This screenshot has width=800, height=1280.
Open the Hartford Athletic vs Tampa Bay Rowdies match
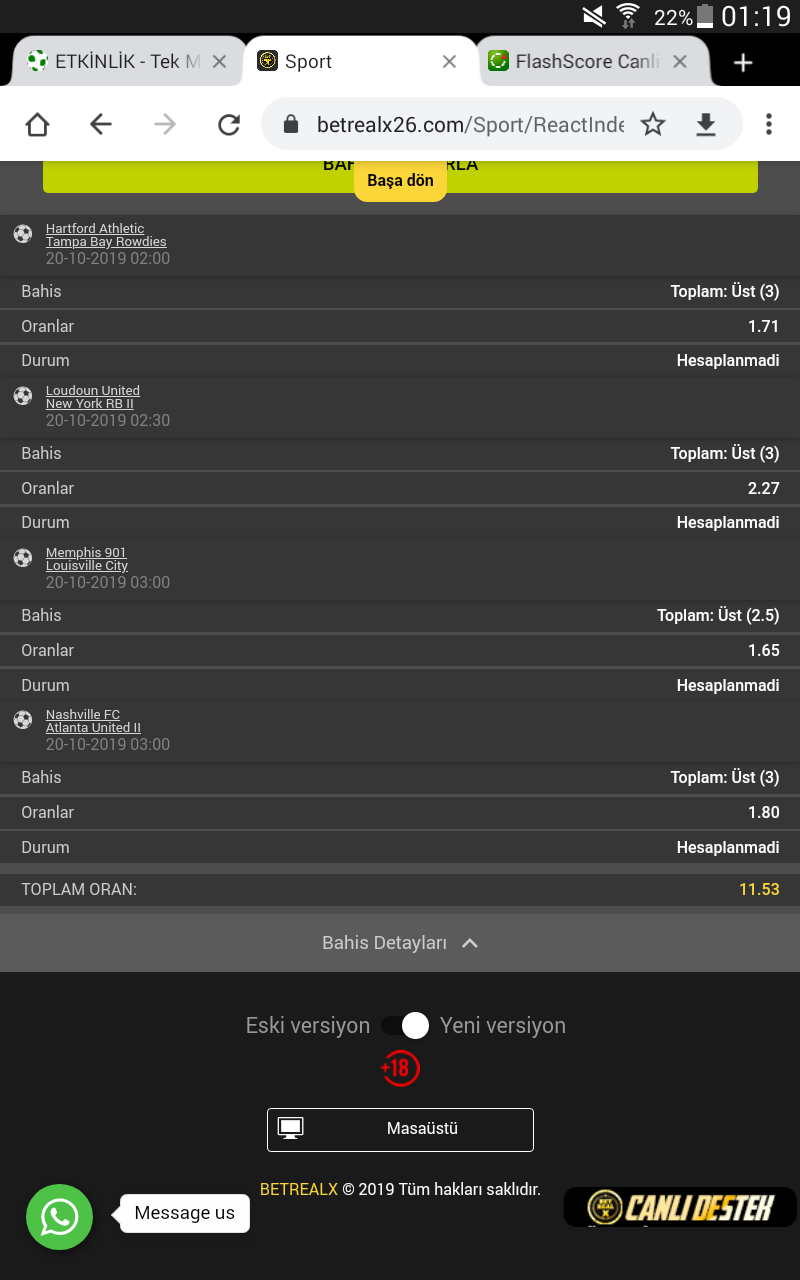[95, 235]
